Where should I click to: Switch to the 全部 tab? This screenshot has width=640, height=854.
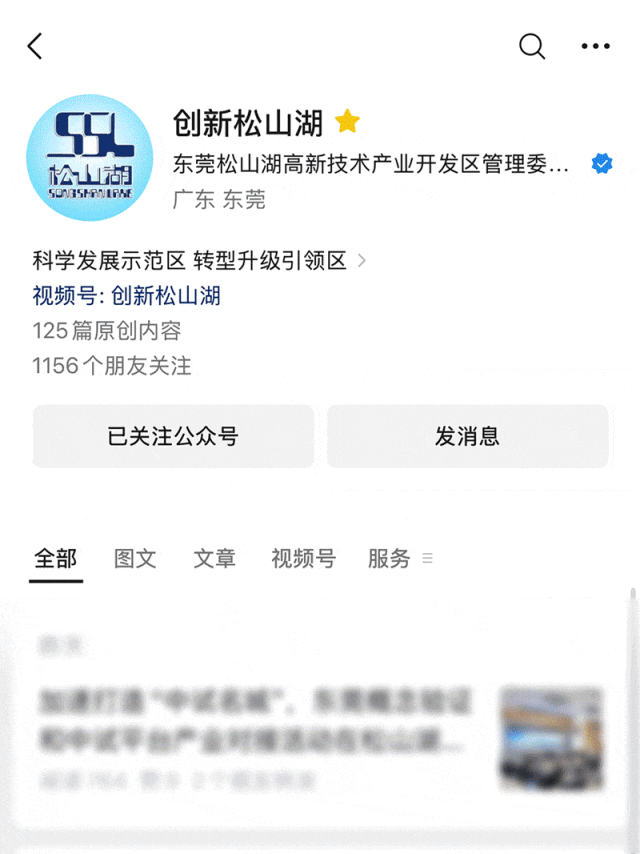(55, 558)
